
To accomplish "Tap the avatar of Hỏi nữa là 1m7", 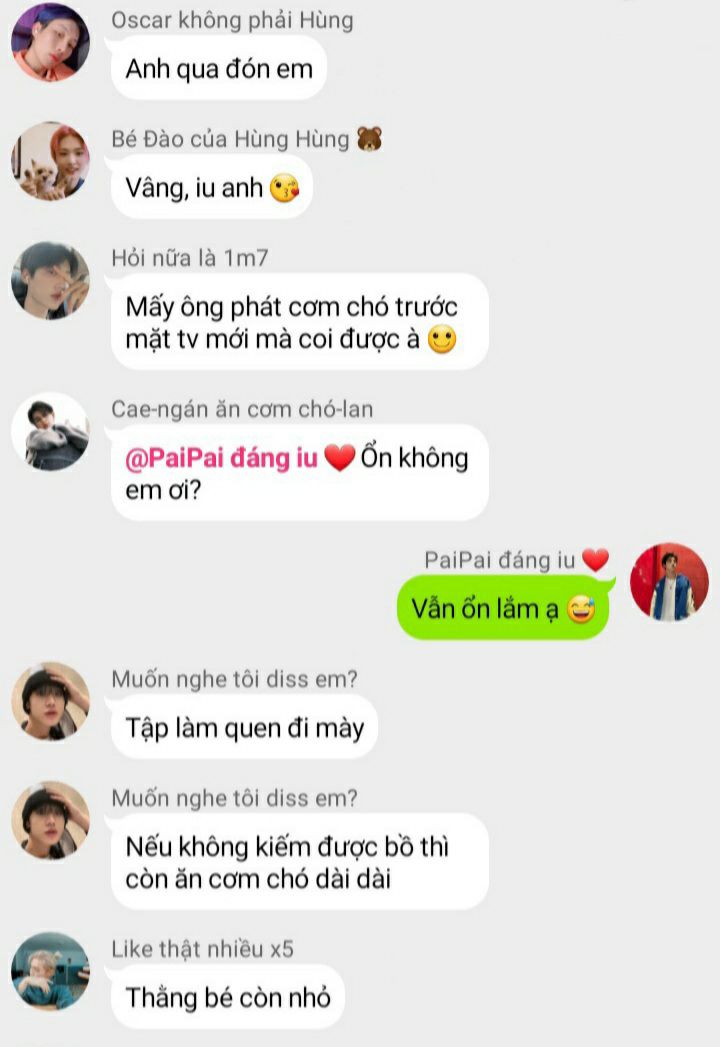I will coord(50,281).
